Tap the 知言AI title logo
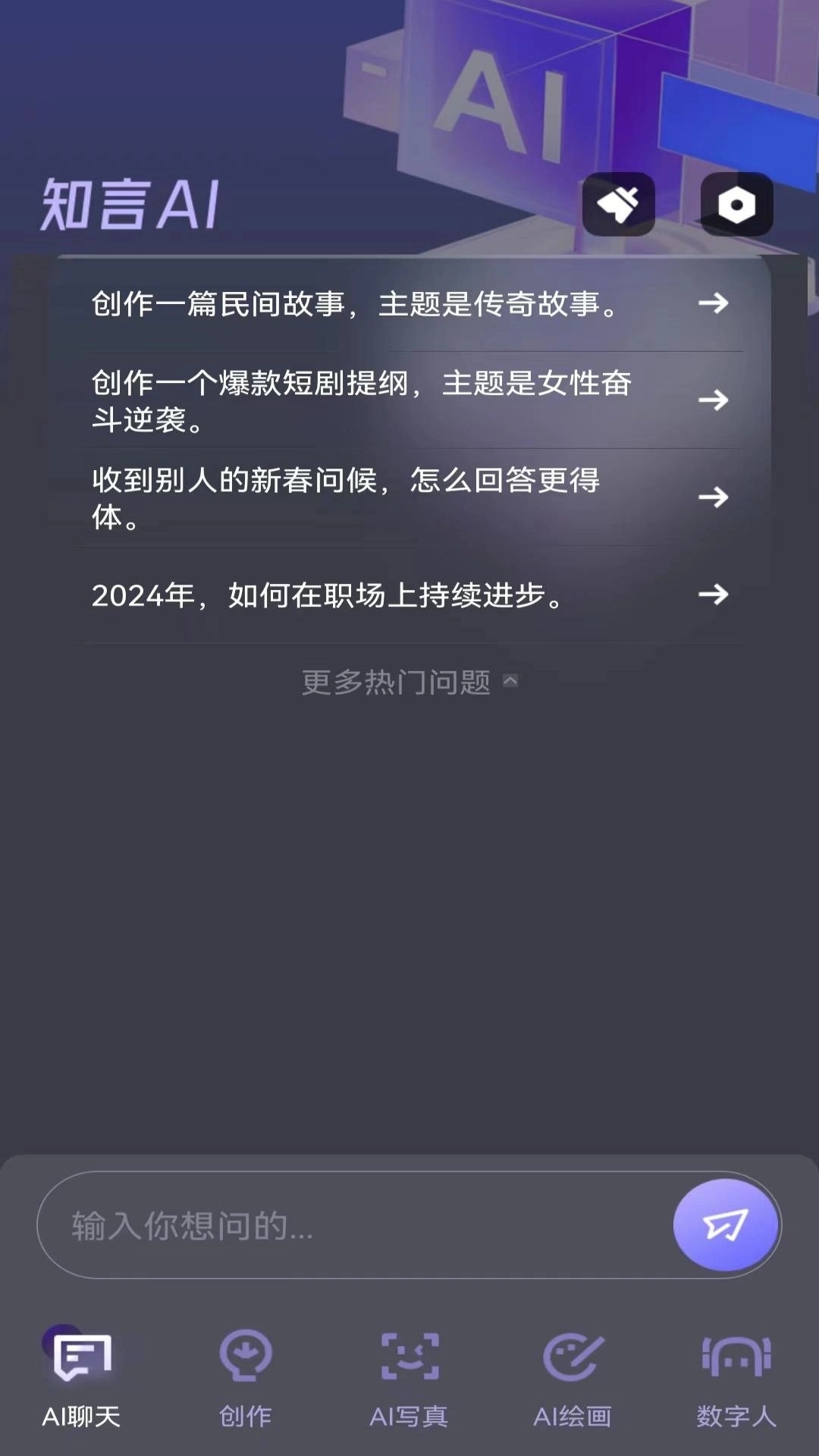This screenshot has width=819, height=1456. [x=127, y=206]
